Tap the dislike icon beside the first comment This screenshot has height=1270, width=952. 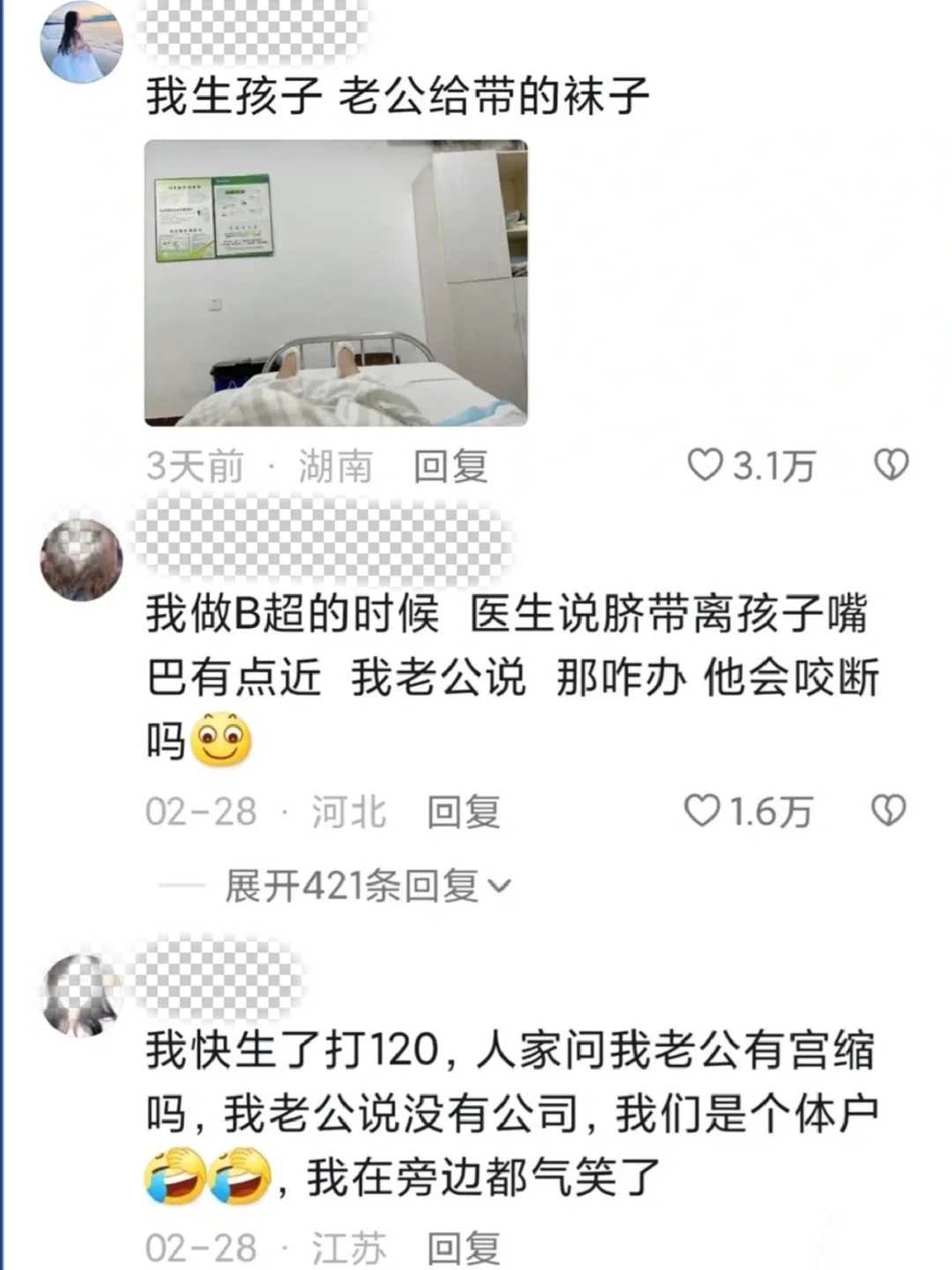[891, 467]
